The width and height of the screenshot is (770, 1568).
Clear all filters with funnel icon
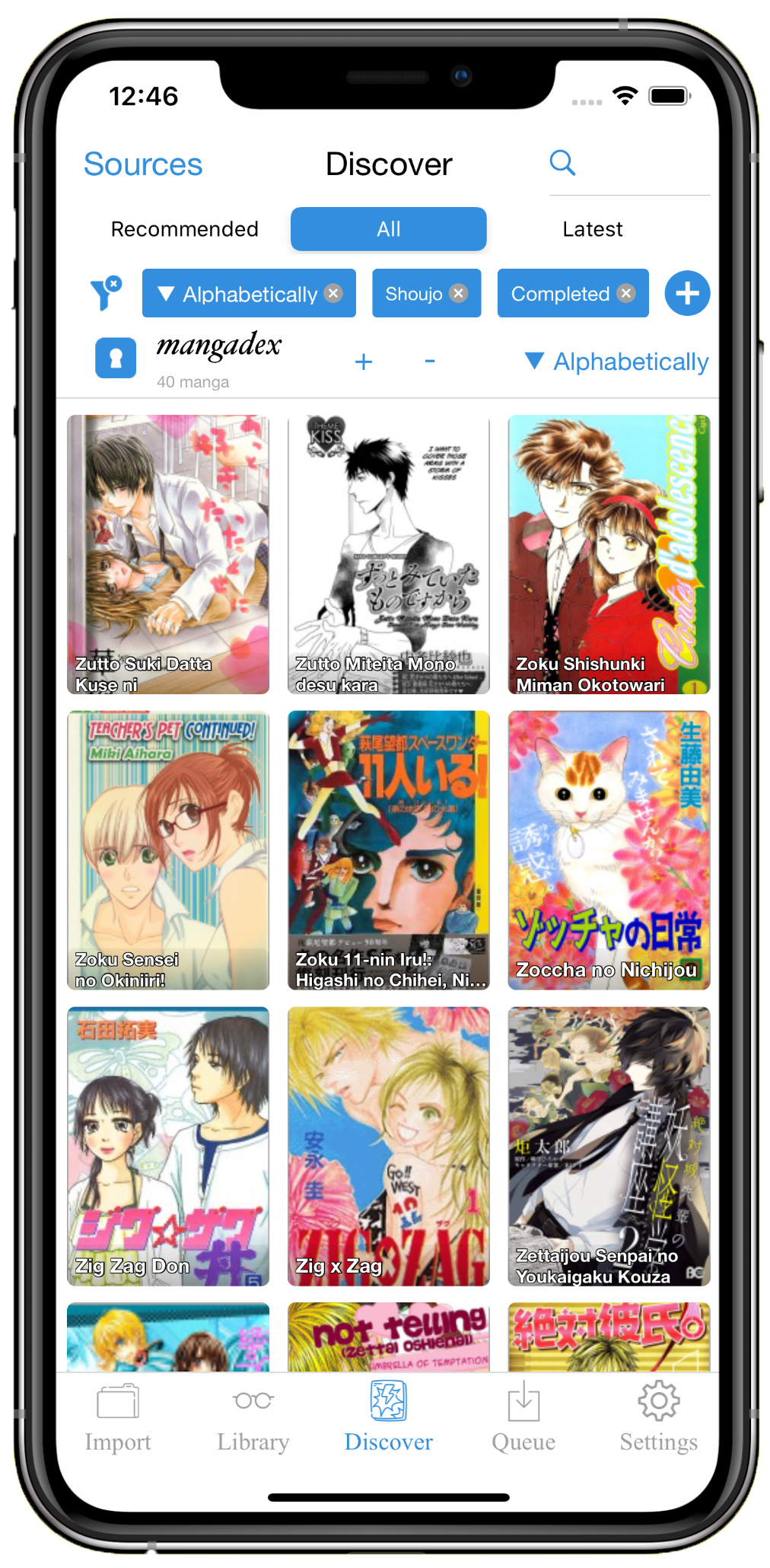point(107,293)
